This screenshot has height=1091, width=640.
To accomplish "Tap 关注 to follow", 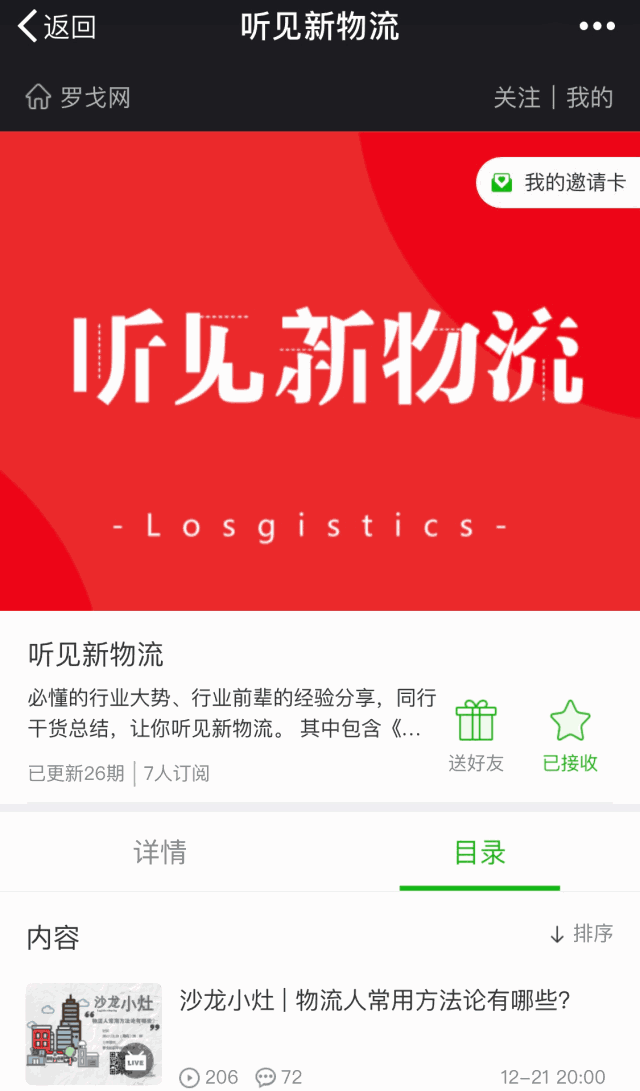I will (517, 98).
